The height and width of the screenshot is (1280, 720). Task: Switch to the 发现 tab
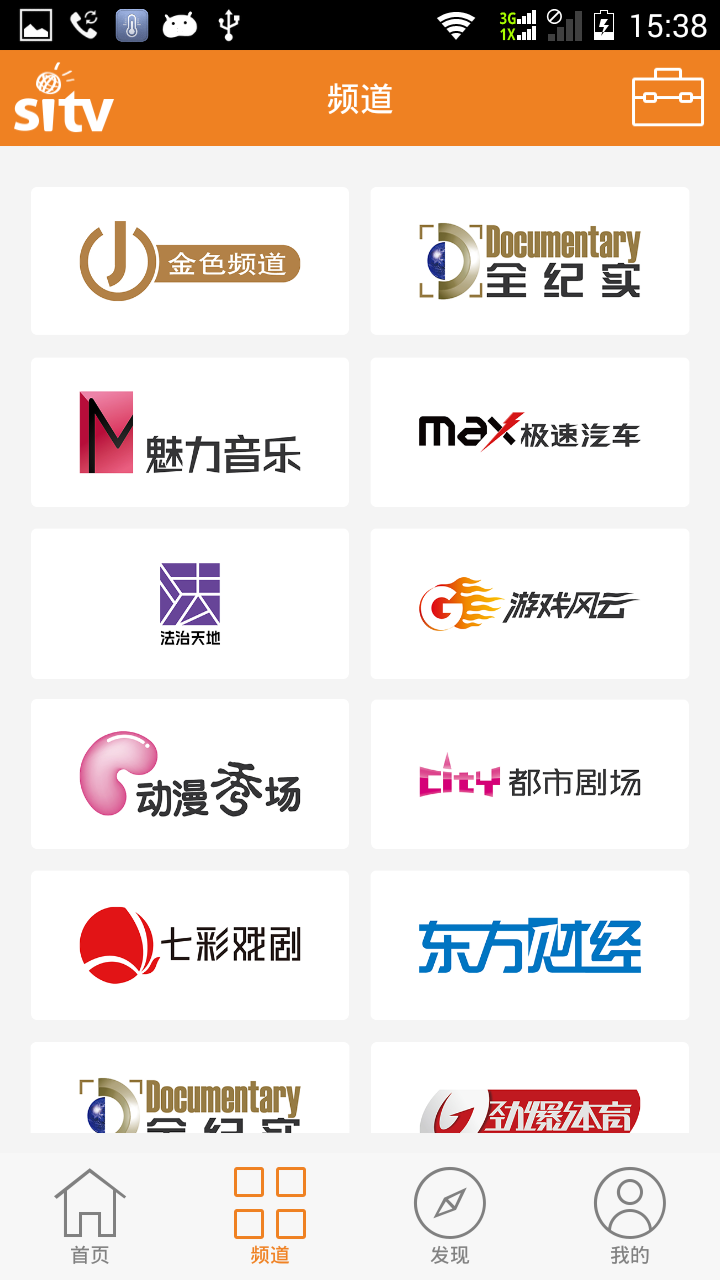[450, 1216]
